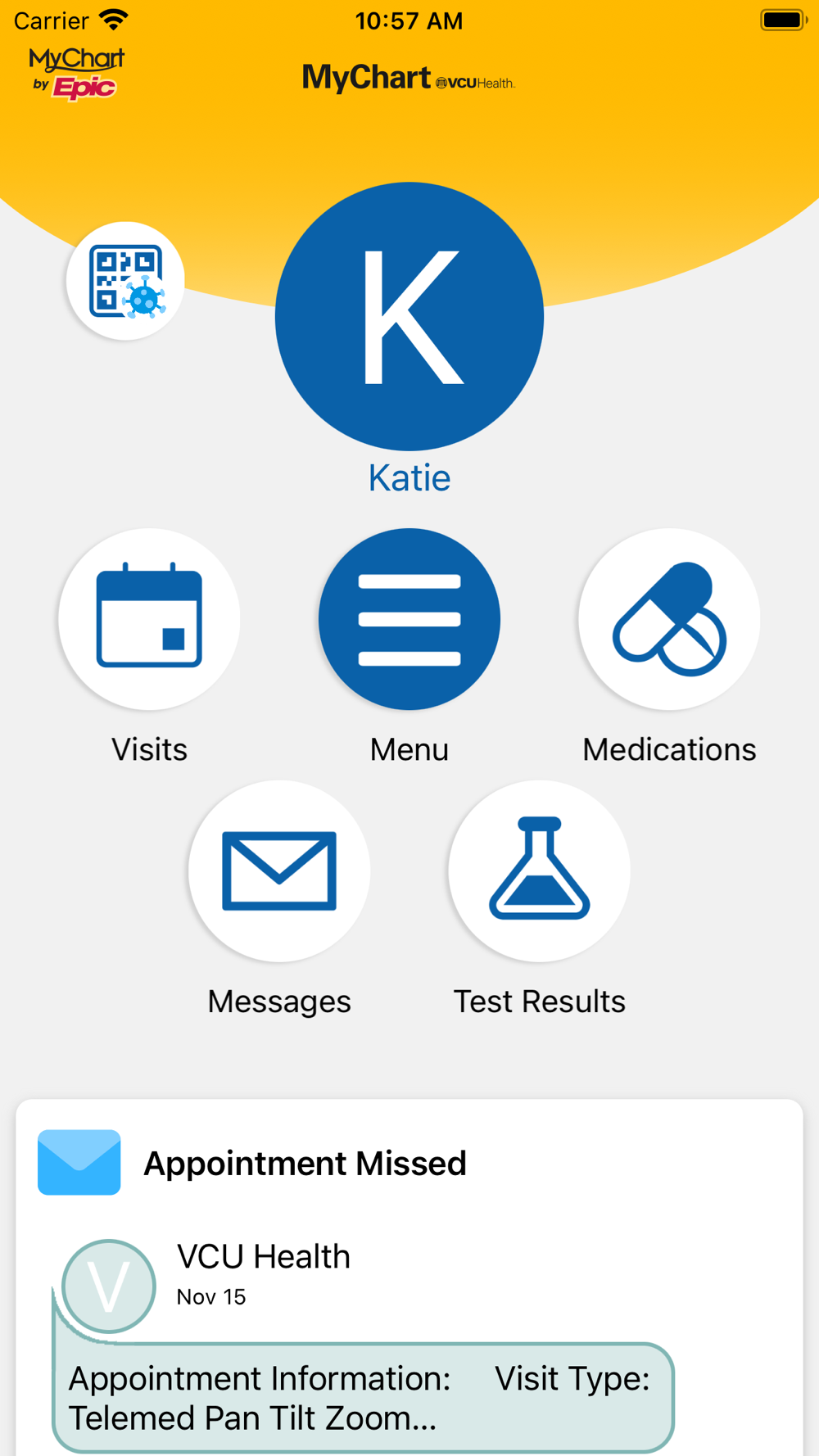Open the Visits section
Image resolution: width=819 pixels, height=1456 pixels.
tap(149, 619)
